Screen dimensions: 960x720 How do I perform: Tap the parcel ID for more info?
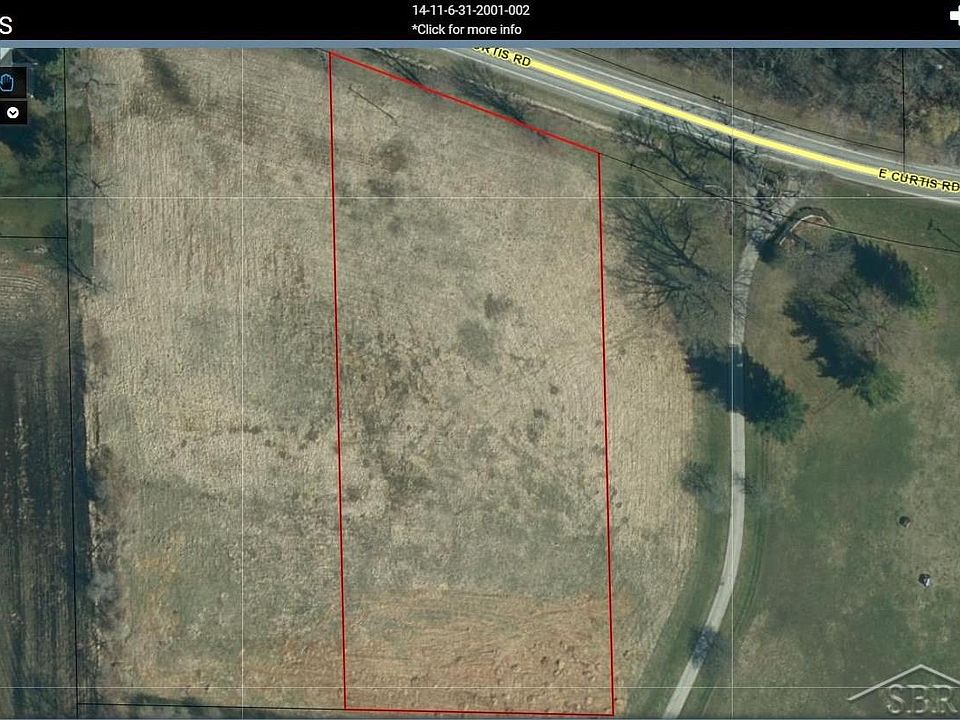point(470,11)
